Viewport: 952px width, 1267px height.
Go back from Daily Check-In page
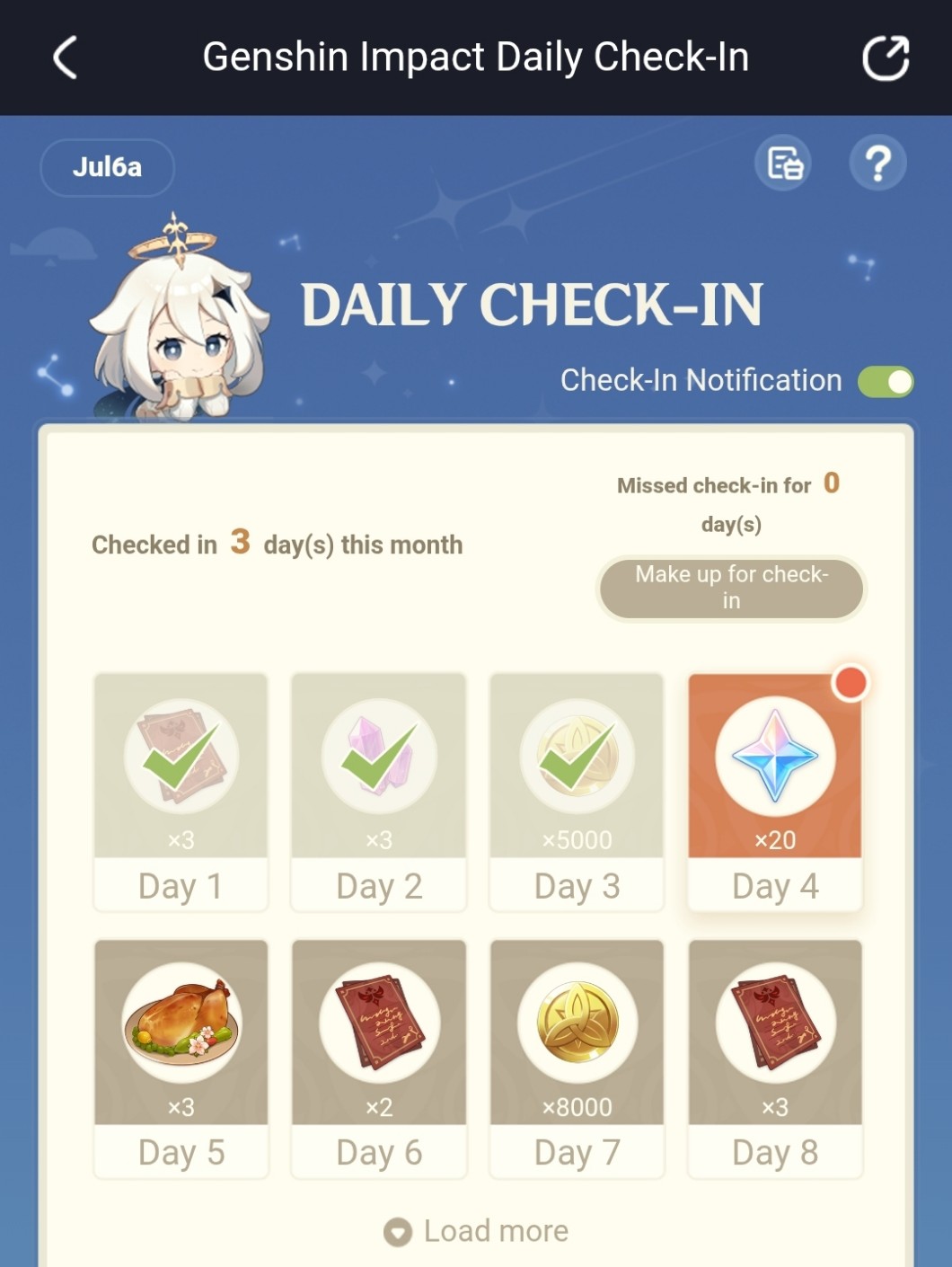tap(66, 58)
